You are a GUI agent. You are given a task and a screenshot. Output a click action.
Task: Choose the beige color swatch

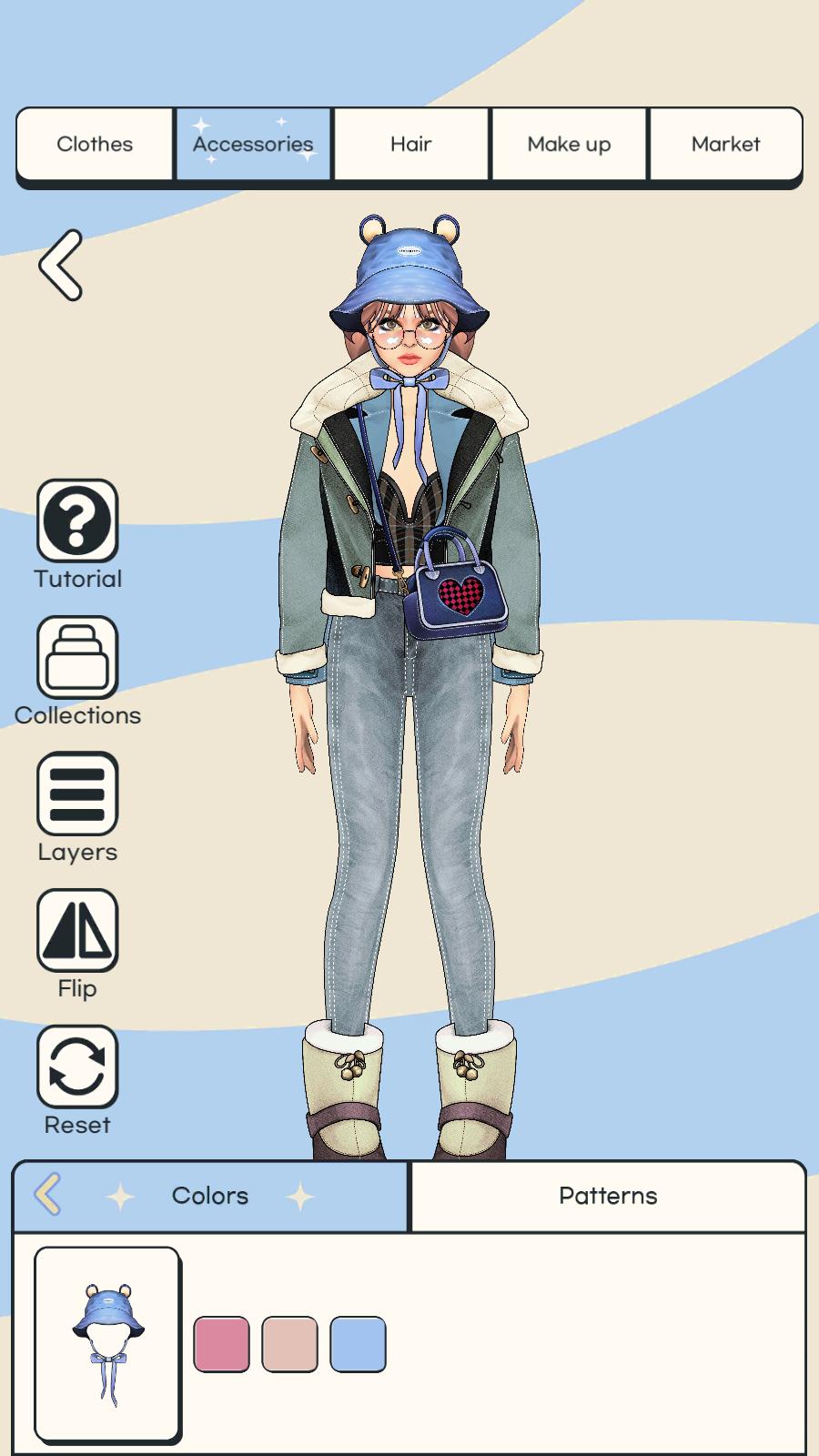coord(289,1344)
